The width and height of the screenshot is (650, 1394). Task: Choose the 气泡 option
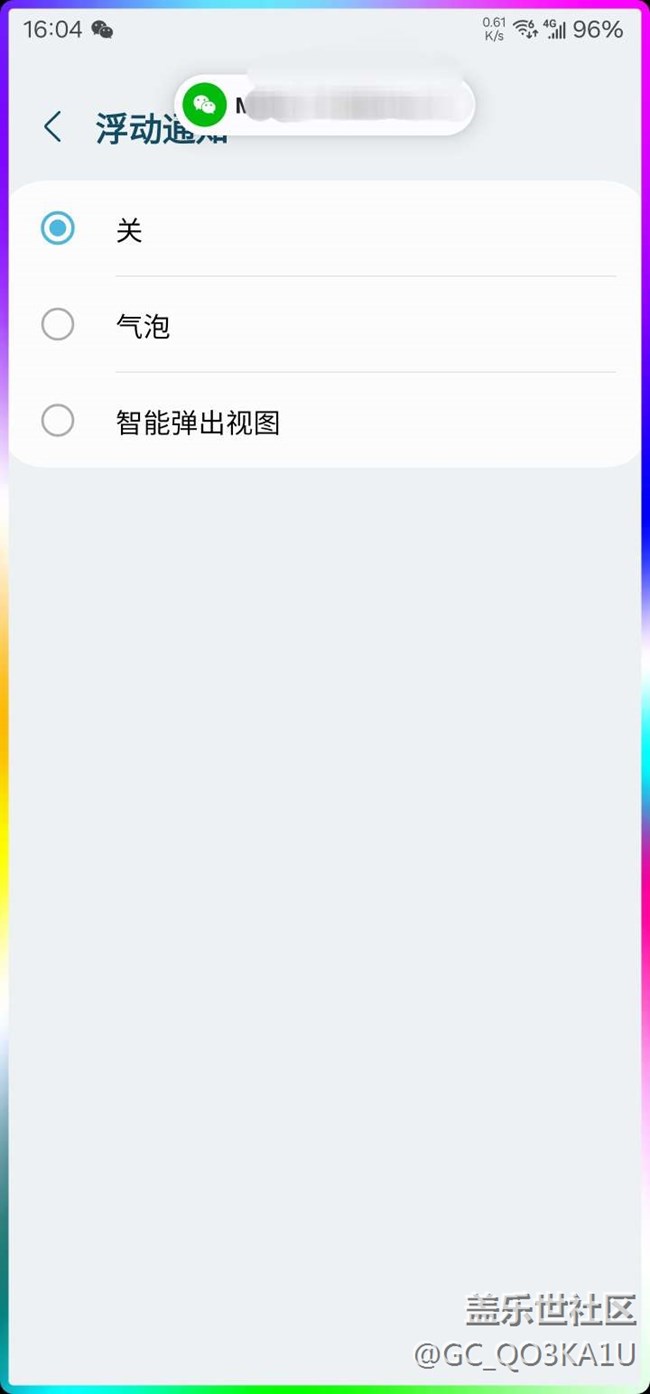pyautogui.click(x=58, y=325)
